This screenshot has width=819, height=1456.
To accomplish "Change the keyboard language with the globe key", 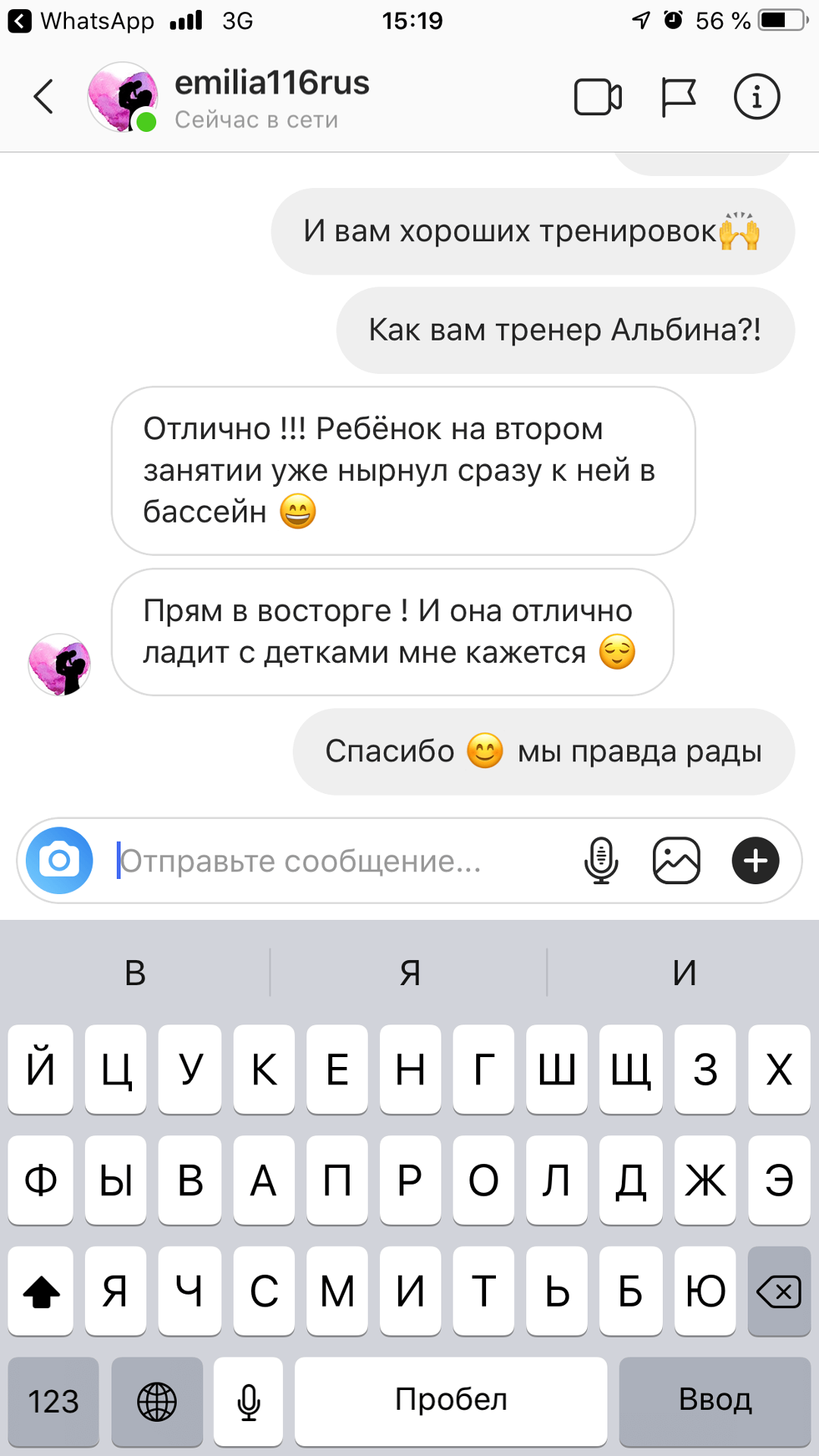I will tap(157, 1401).
